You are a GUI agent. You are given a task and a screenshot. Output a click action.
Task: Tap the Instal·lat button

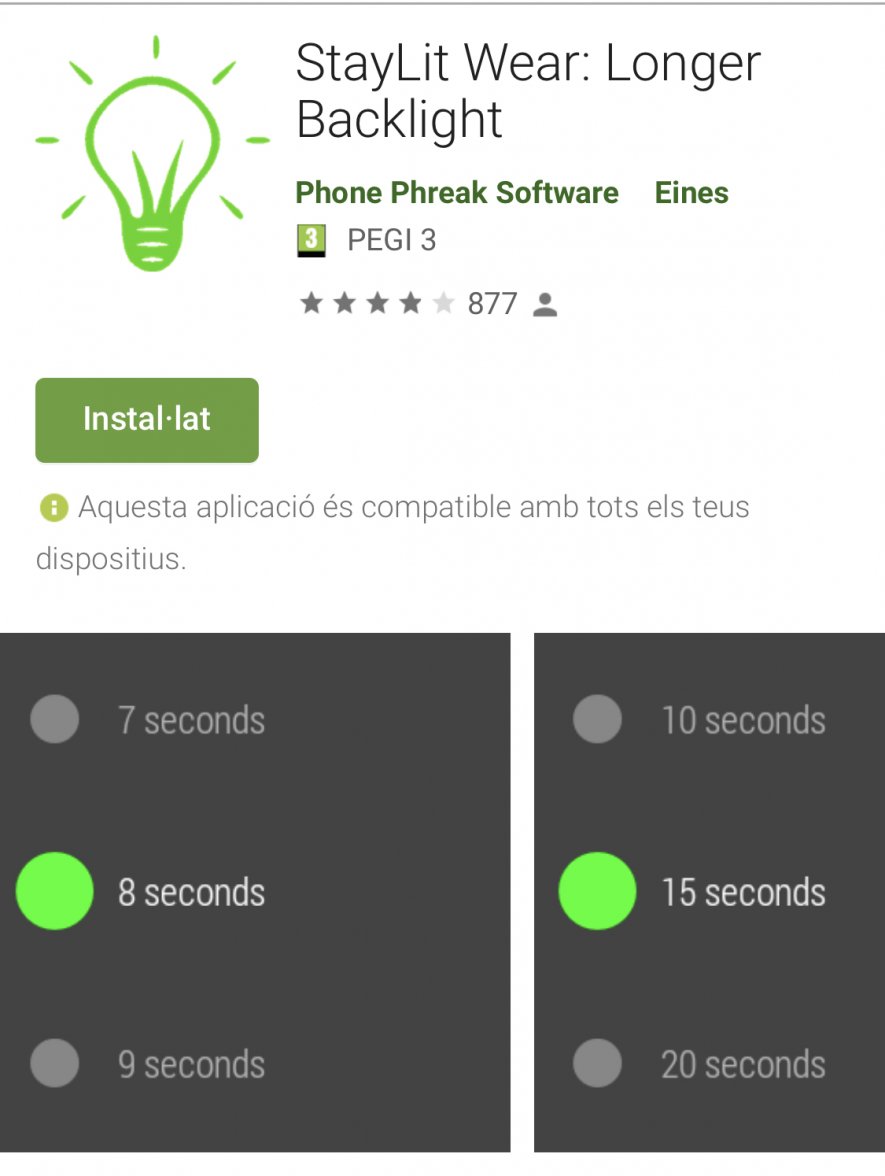point(147,420)
